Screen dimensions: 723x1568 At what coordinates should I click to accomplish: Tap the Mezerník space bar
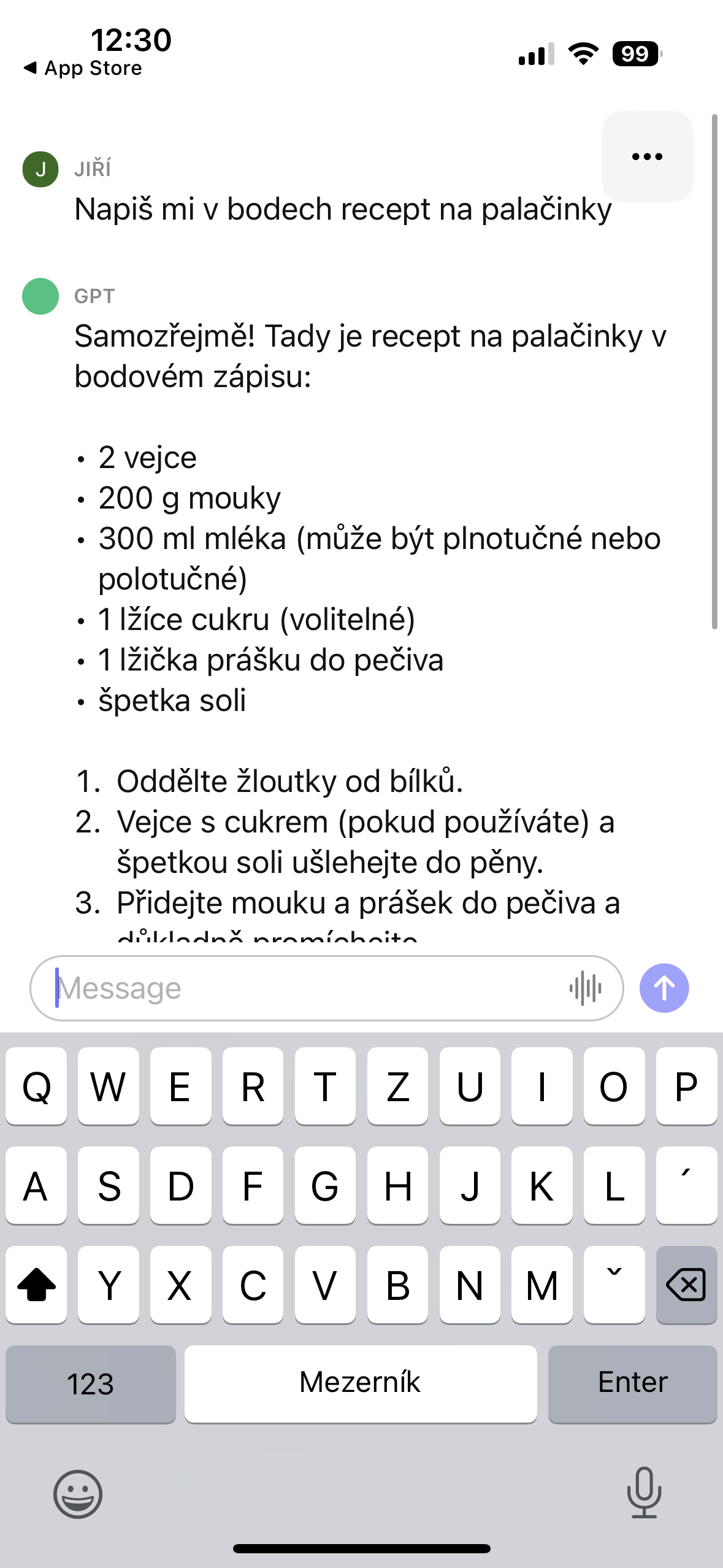click(x=361, y=1383)
